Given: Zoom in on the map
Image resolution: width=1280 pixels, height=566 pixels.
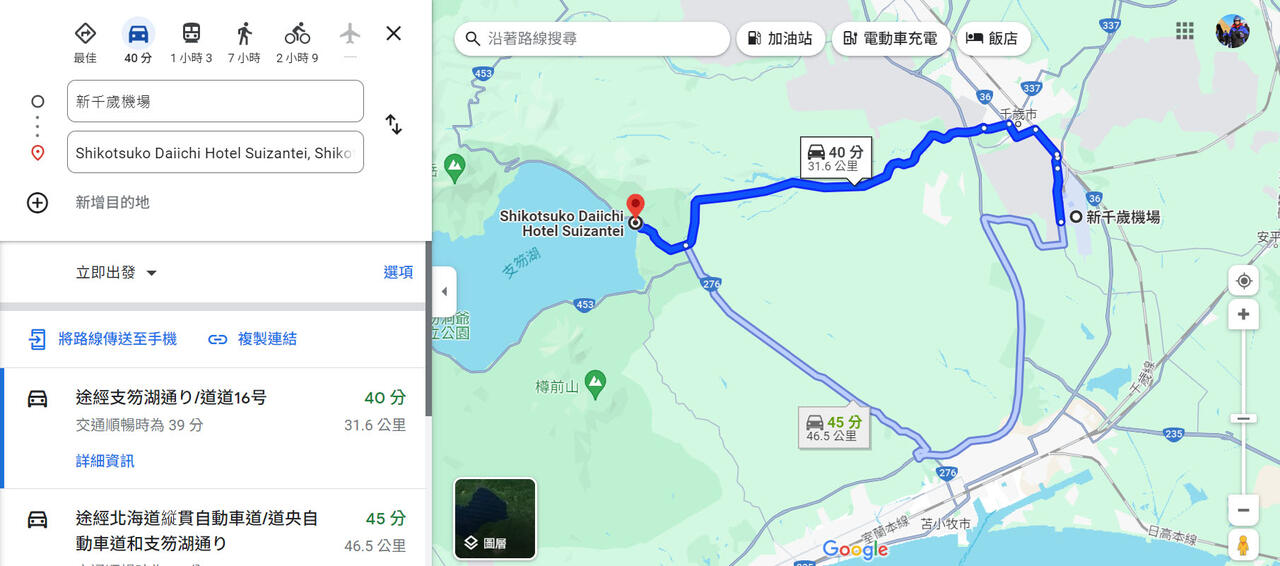Looking at the screenshot, I should click(1243, 314).
